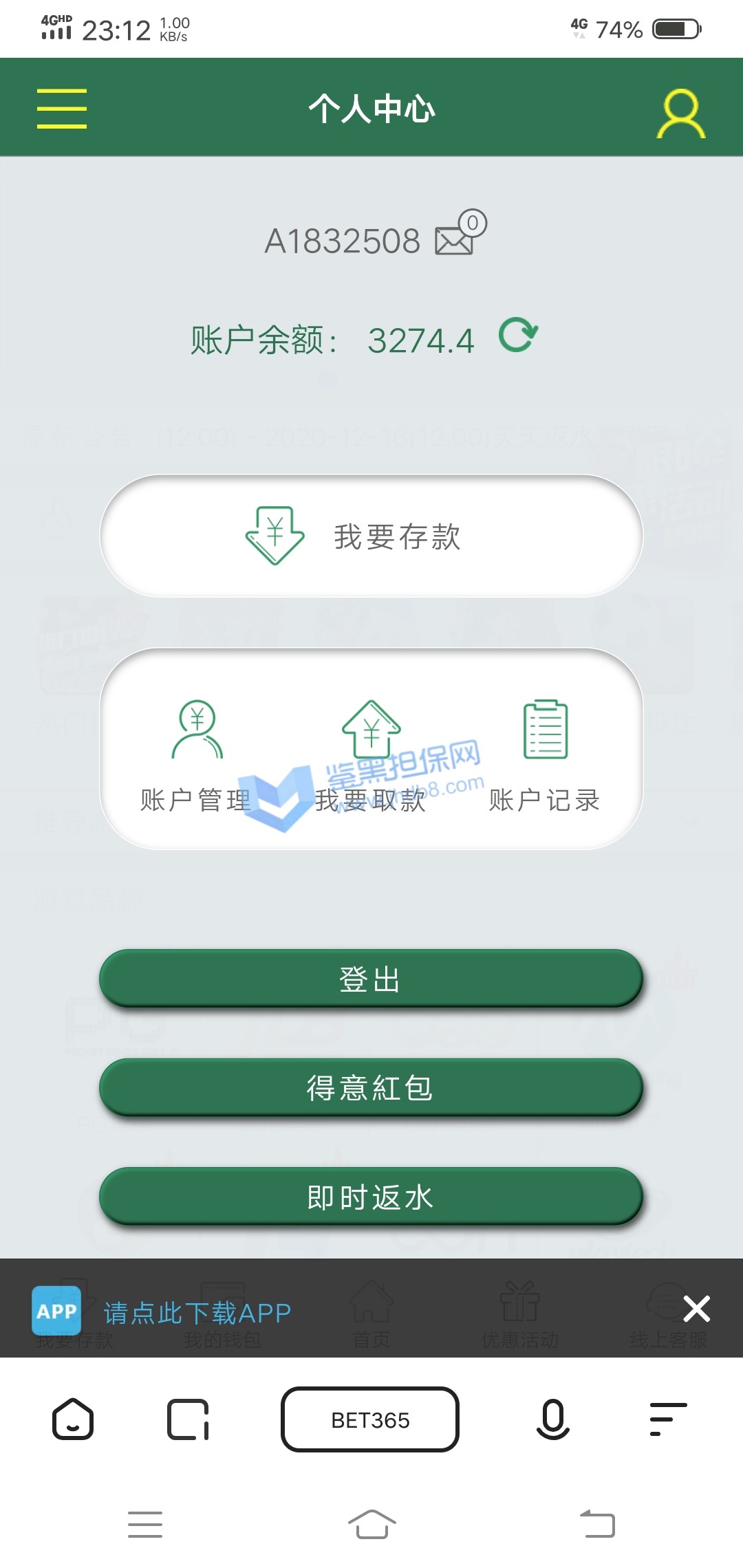Tap 我要存款 deposit button
The height and width of the screenshot is (1568, 743).
(x=371, y=536)
